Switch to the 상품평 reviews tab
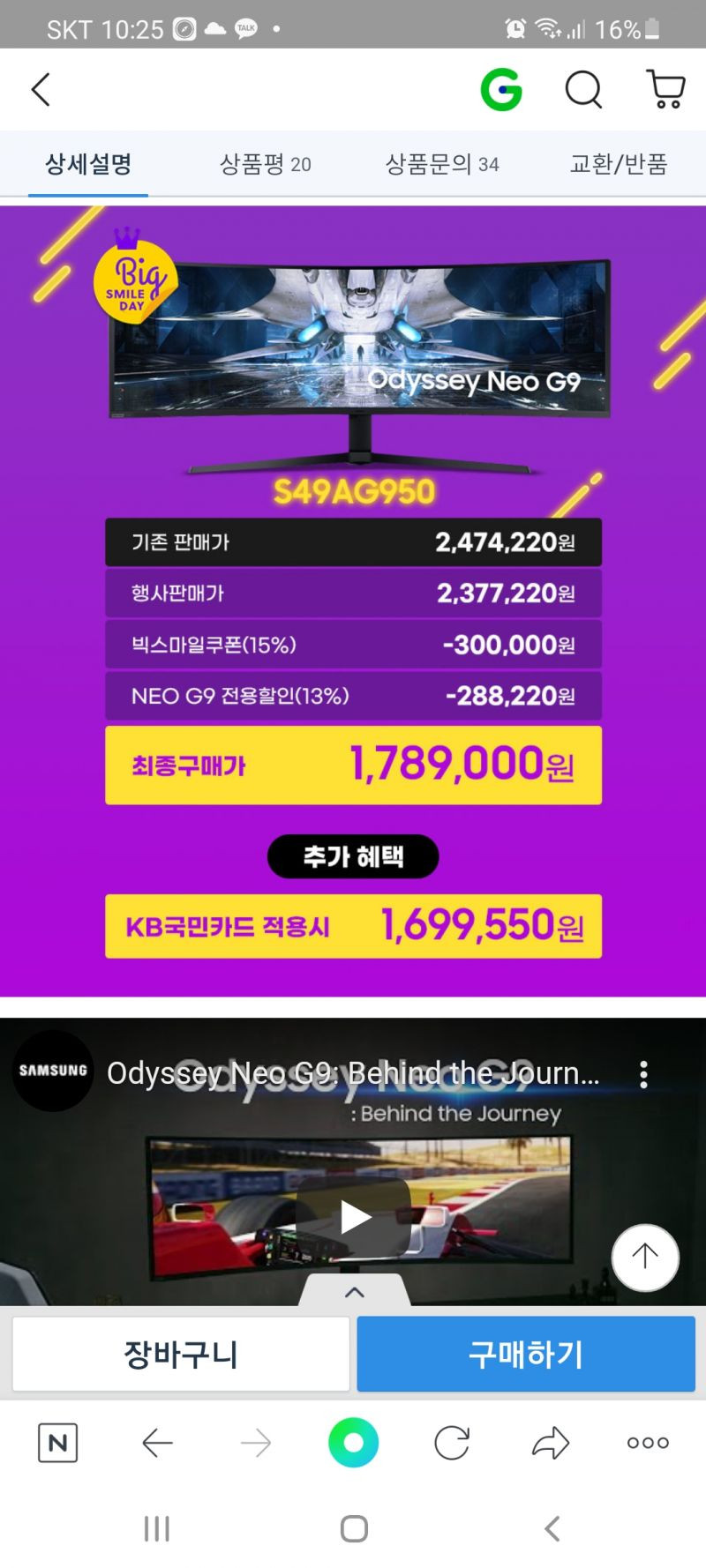The image size is (706, 1568). [x=265, y=164]
